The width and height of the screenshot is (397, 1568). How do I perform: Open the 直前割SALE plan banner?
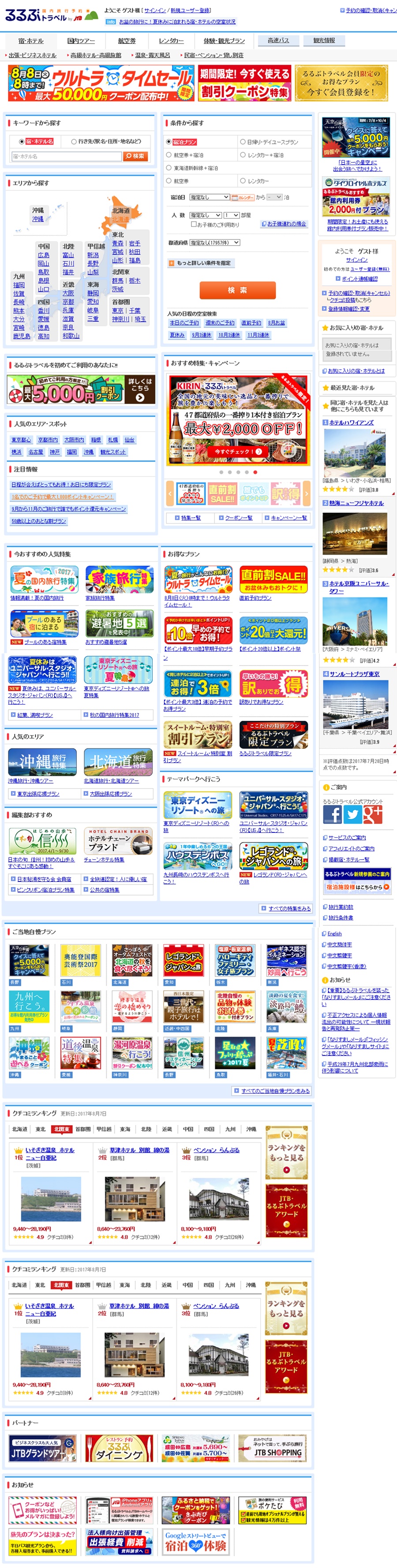273,579
